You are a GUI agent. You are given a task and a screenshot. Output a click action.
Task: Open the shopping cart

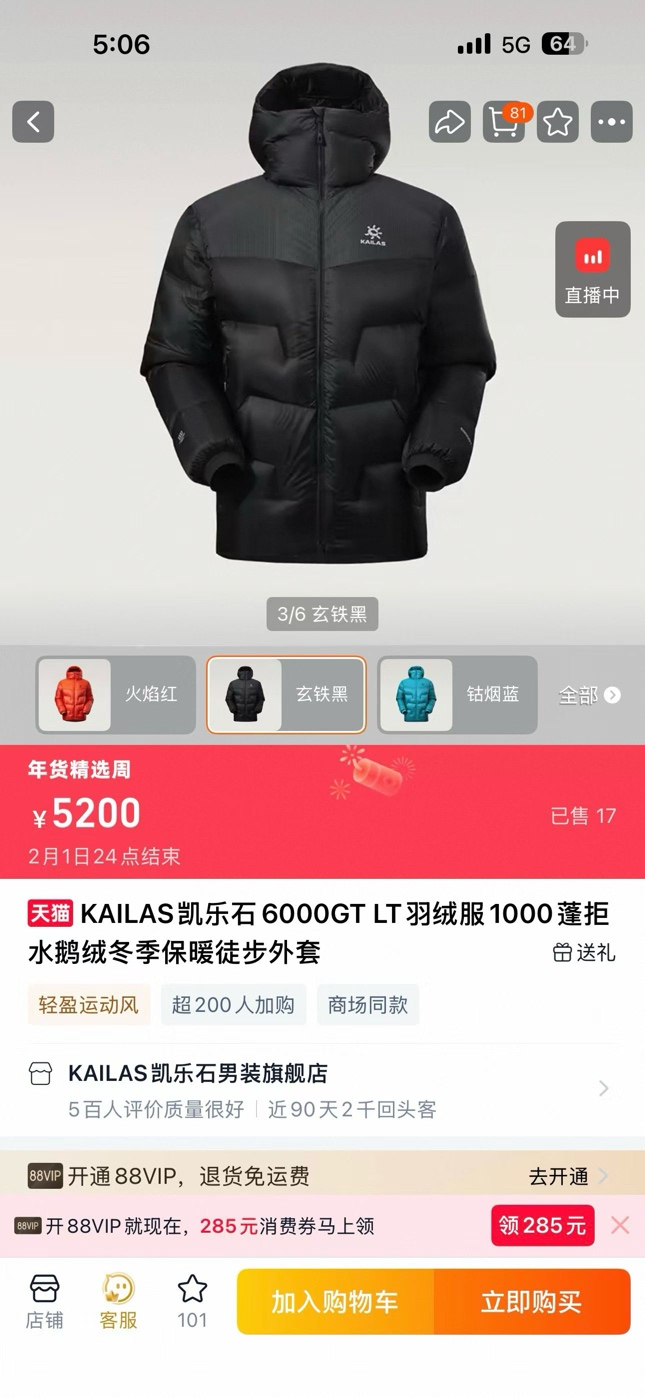(504, 122)
